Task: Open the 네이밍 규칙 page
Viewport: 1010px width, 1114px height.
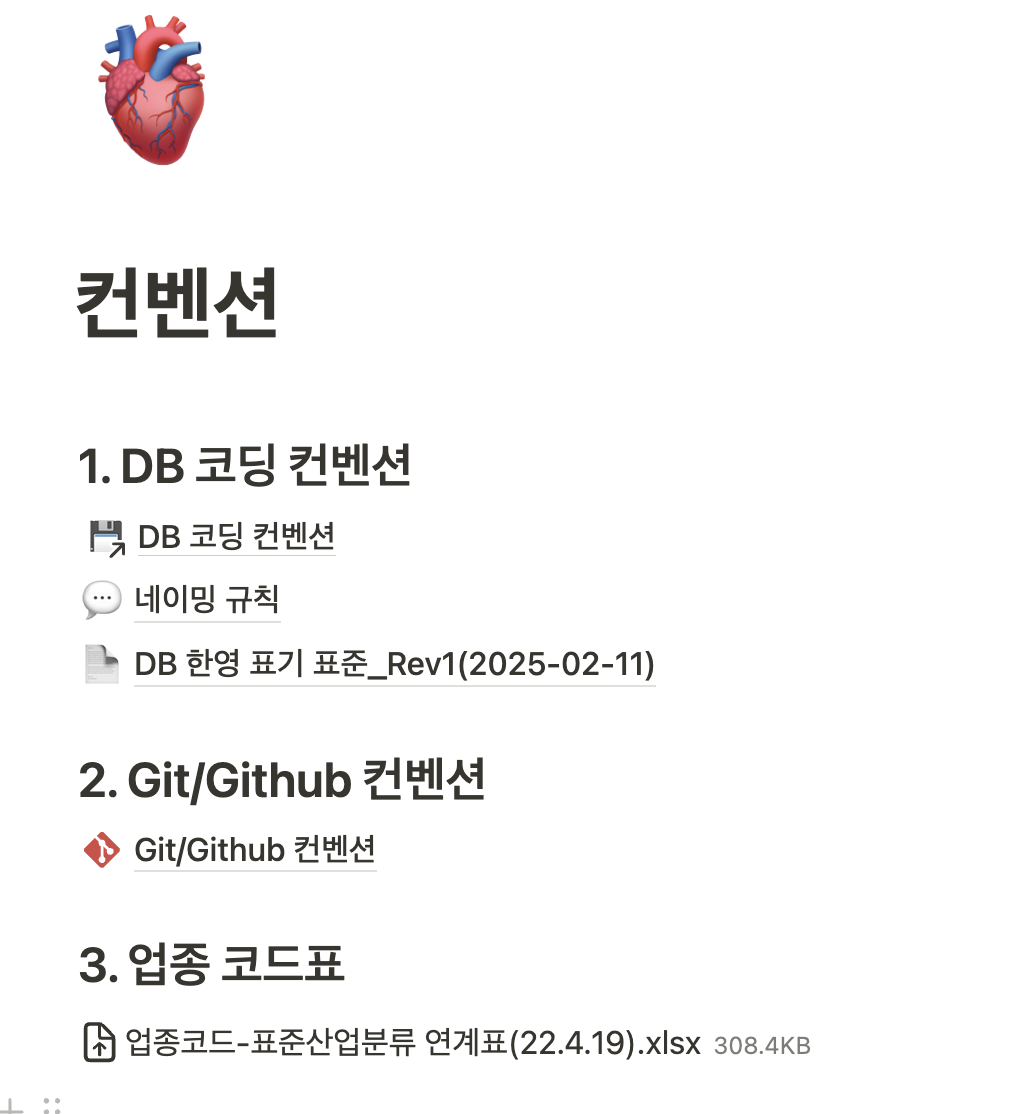Action: tap(207, 601)
